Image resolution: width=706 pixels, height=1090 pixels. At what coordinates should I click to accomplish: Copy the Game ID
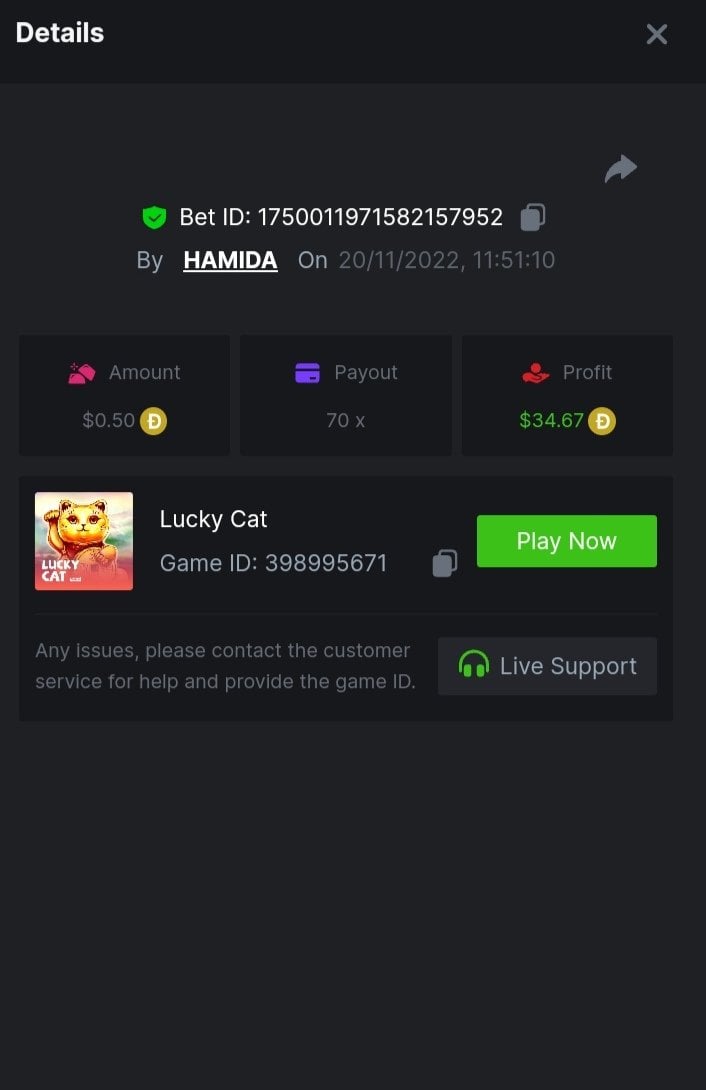coord(445,564)
